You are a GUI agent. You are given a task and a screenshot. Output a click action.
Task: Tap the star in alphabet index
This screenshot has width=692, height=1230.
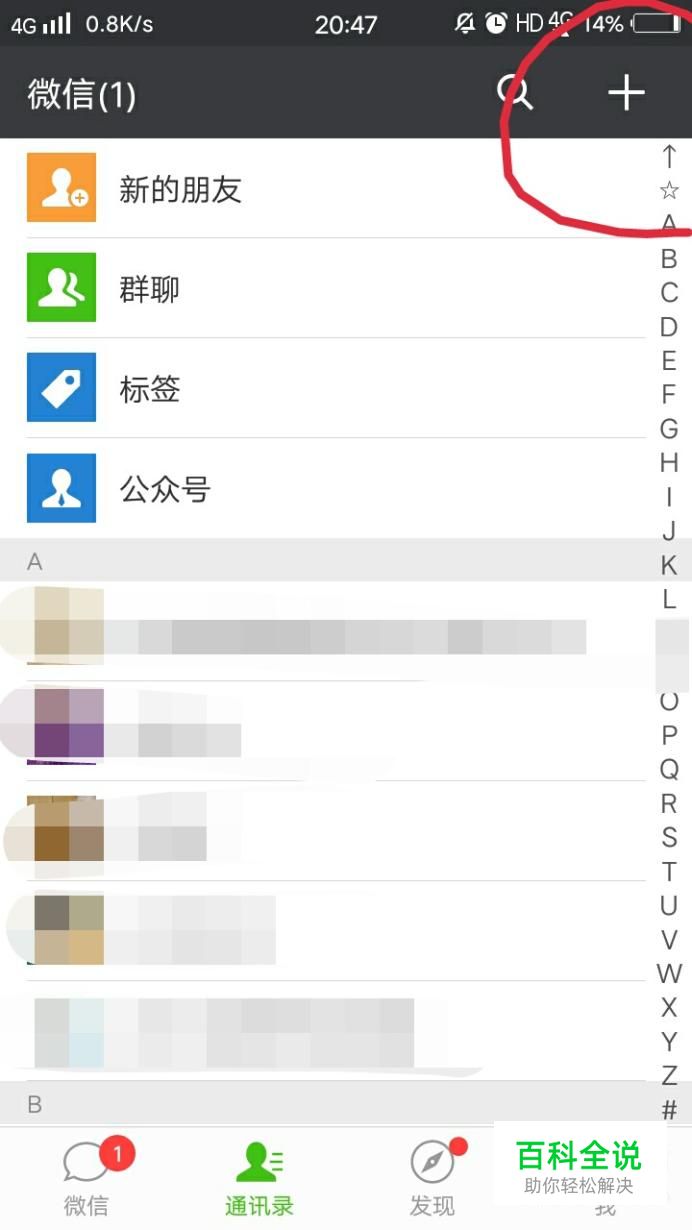(669, 190)
